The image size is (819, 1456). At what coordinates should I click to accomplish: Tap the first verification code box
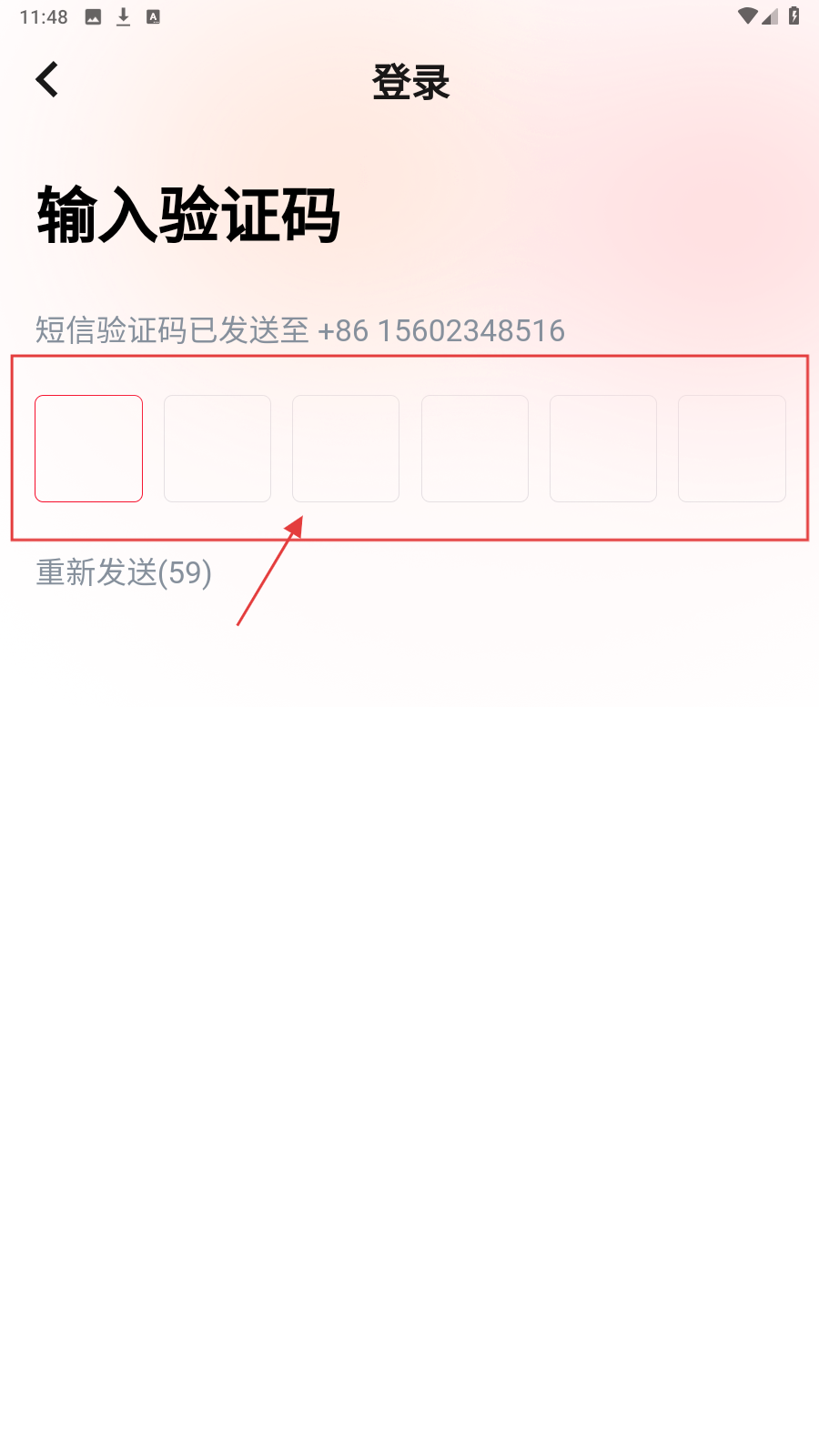(88, 448)
